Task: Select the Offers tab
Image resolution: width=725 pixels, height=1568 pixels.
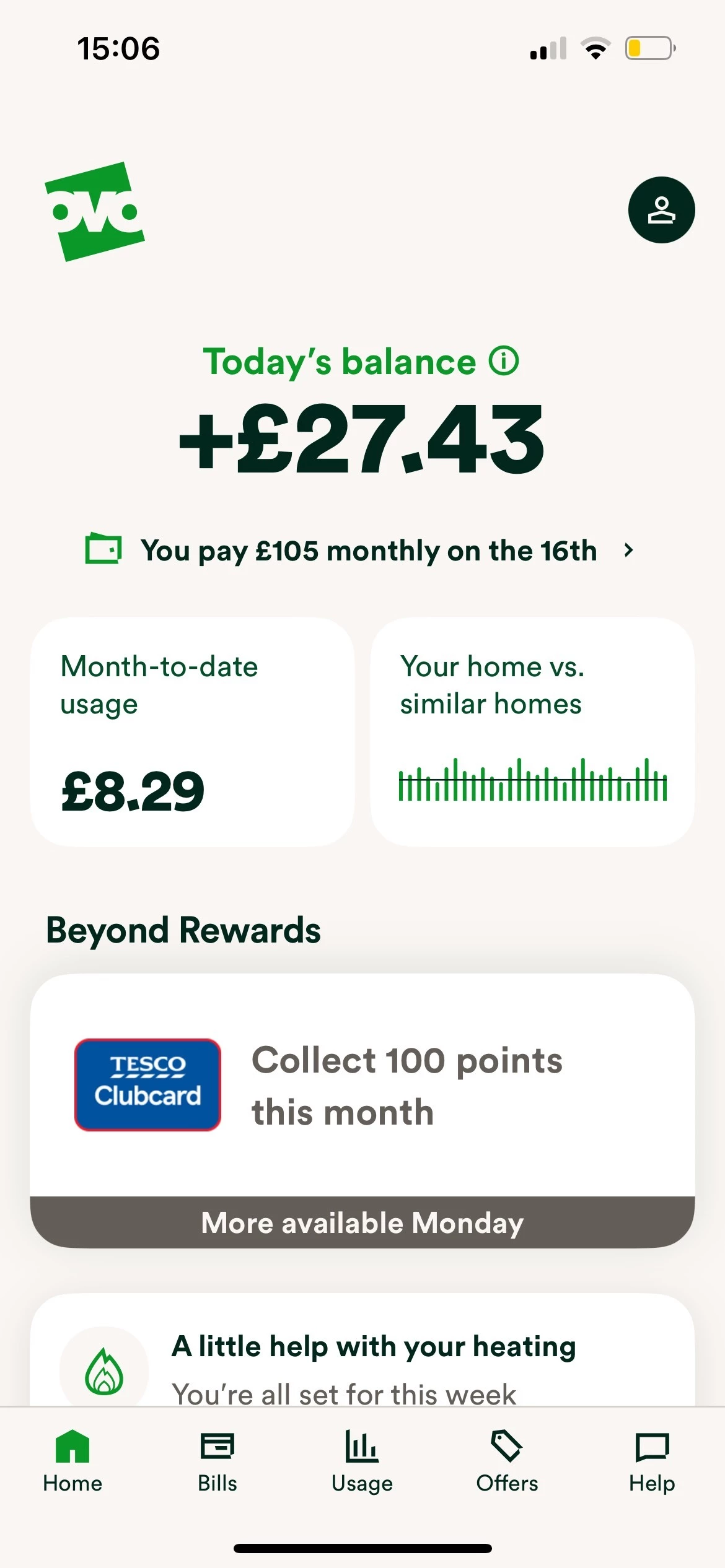Action: 507,1460
